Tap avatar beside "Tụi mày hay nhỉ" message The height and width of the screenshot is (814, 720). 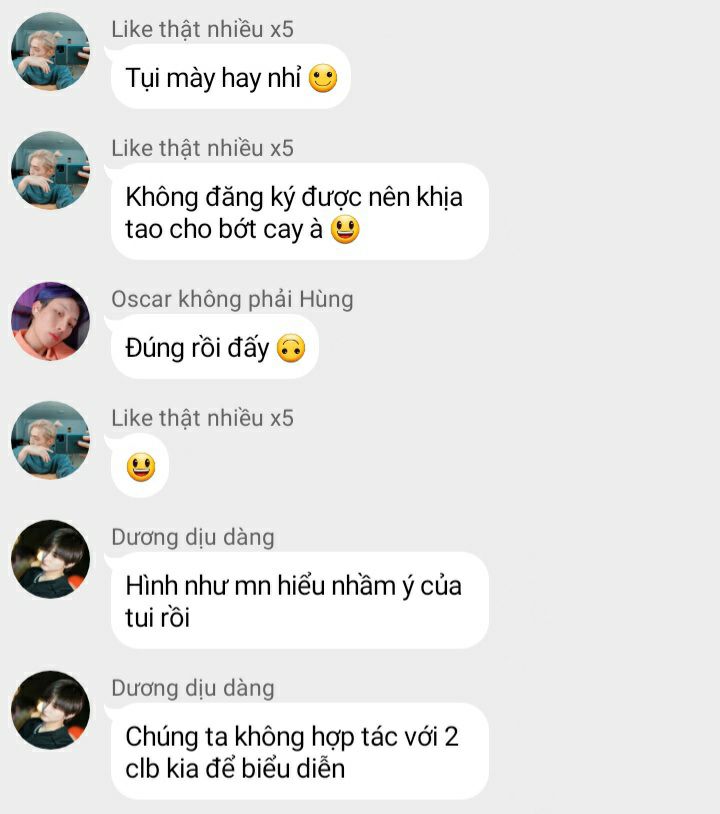pyautogui.click(x=50, y=52)
